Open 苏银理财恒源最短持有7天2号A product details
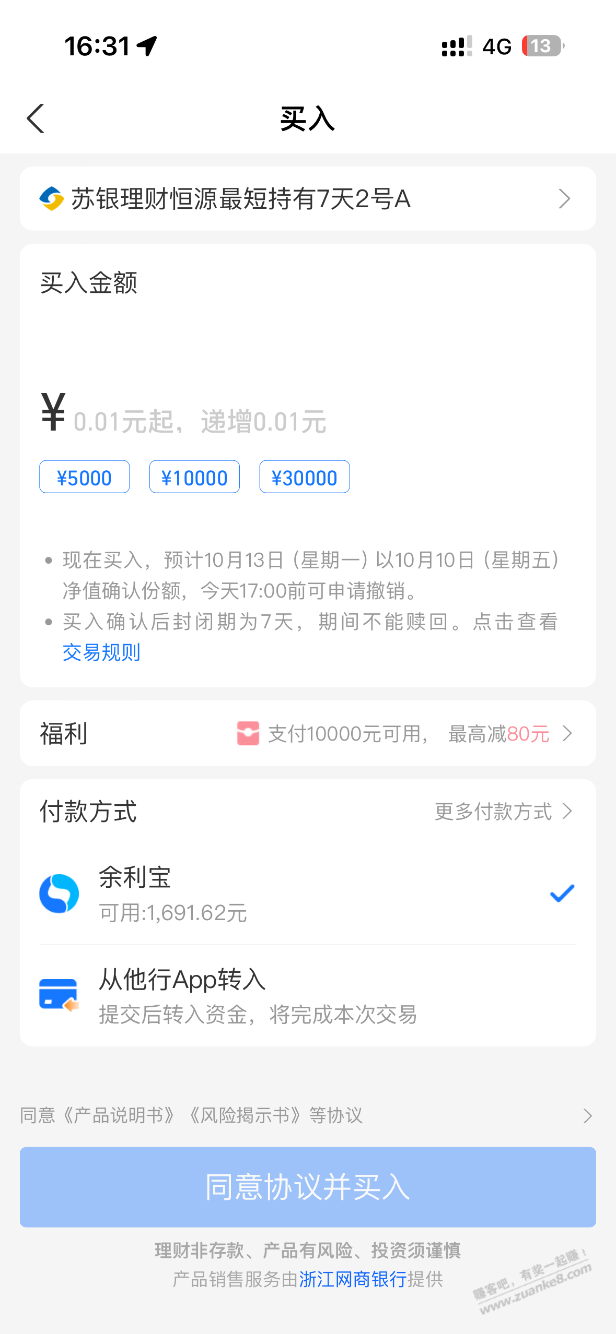 307,199
